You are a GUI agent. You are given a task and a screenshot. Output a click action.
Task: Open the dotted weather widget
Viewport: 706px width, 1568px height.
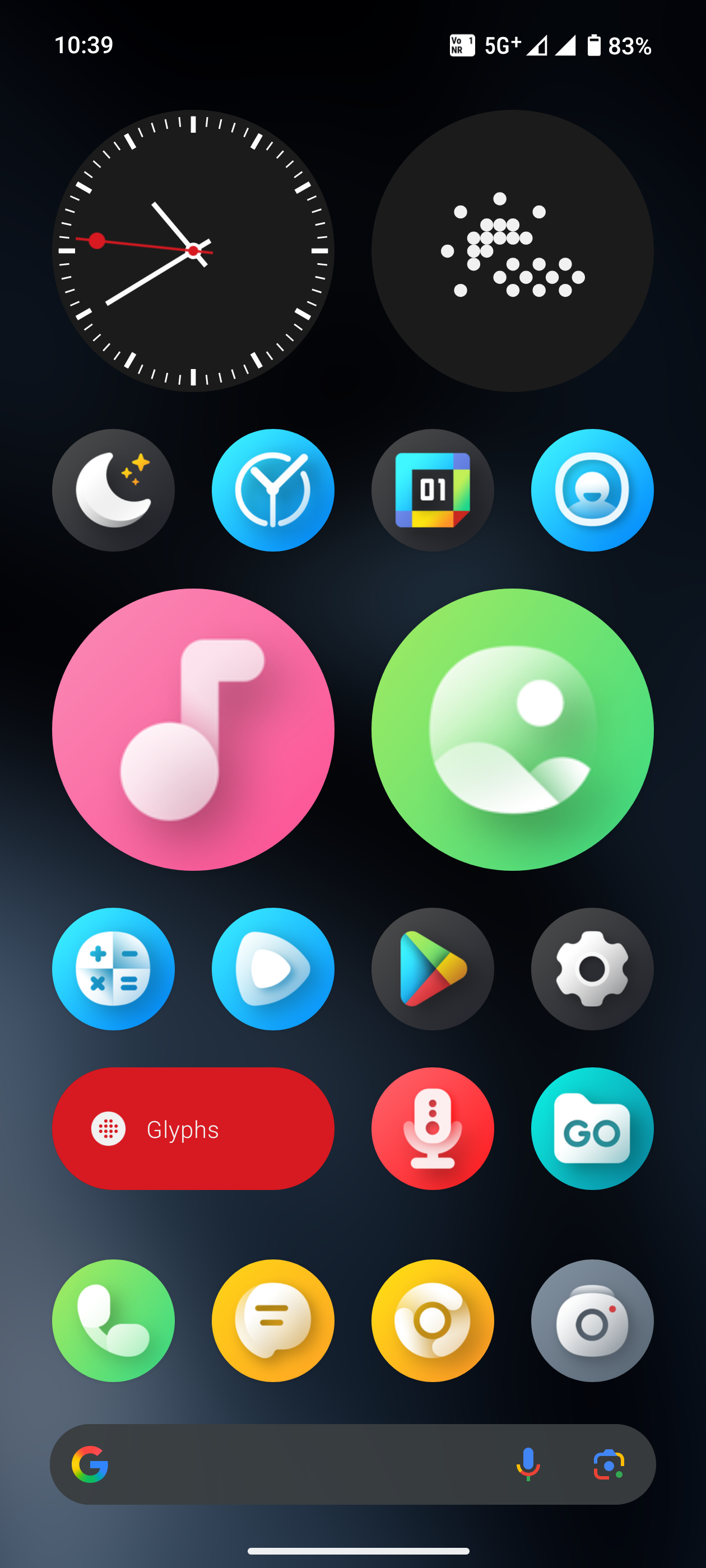click(512, 250)
